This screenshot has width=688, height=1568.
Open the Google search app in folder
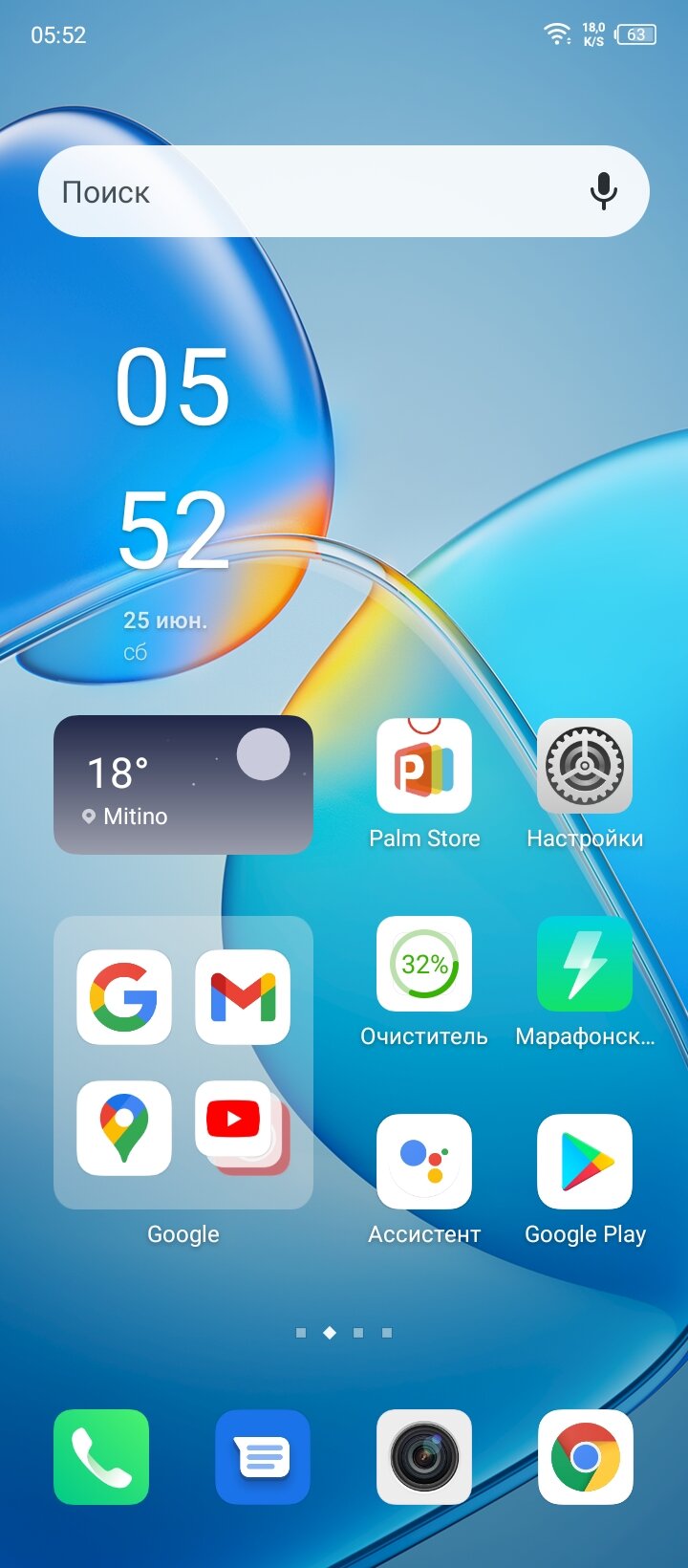tap(124, 997)
